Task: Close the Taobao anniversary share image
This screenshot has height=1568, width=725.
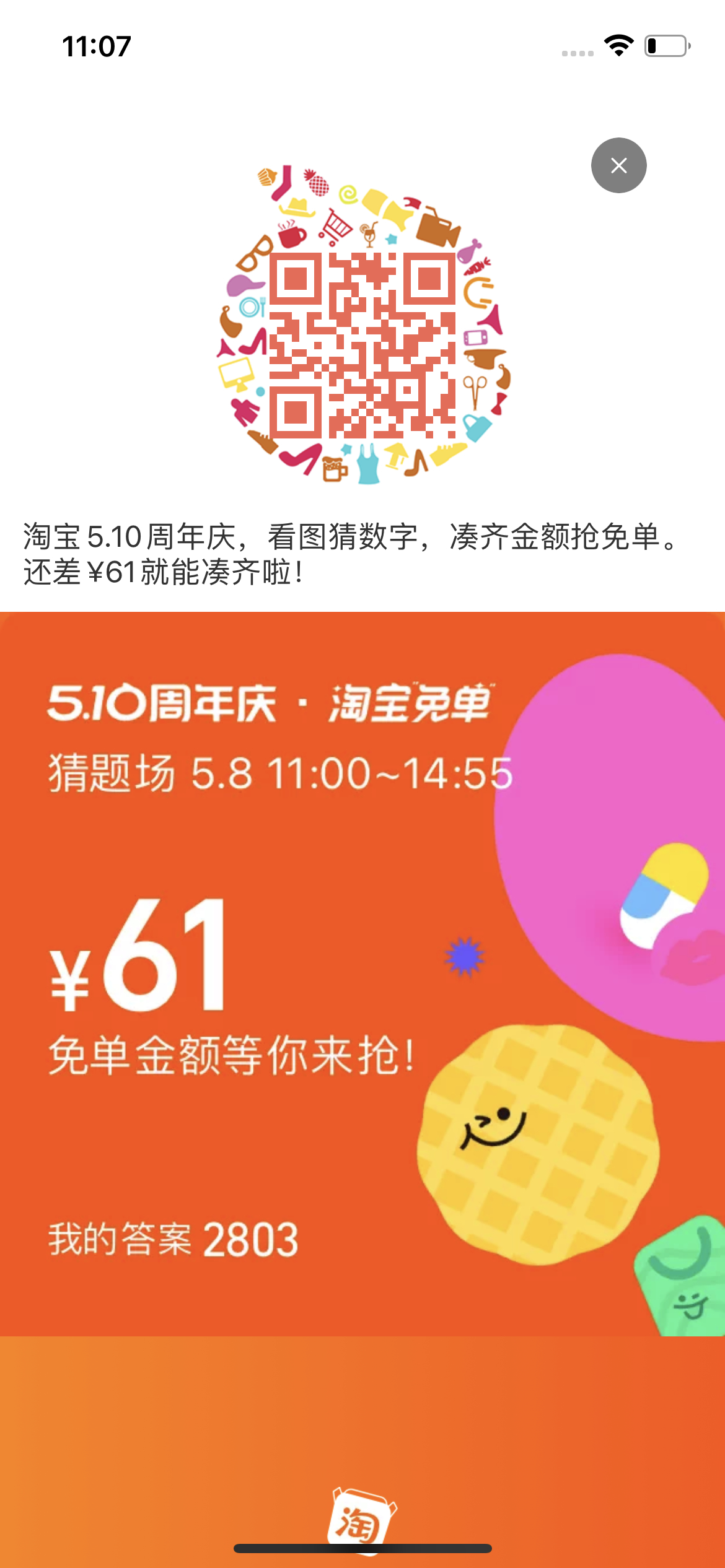Action: point(618,165)
